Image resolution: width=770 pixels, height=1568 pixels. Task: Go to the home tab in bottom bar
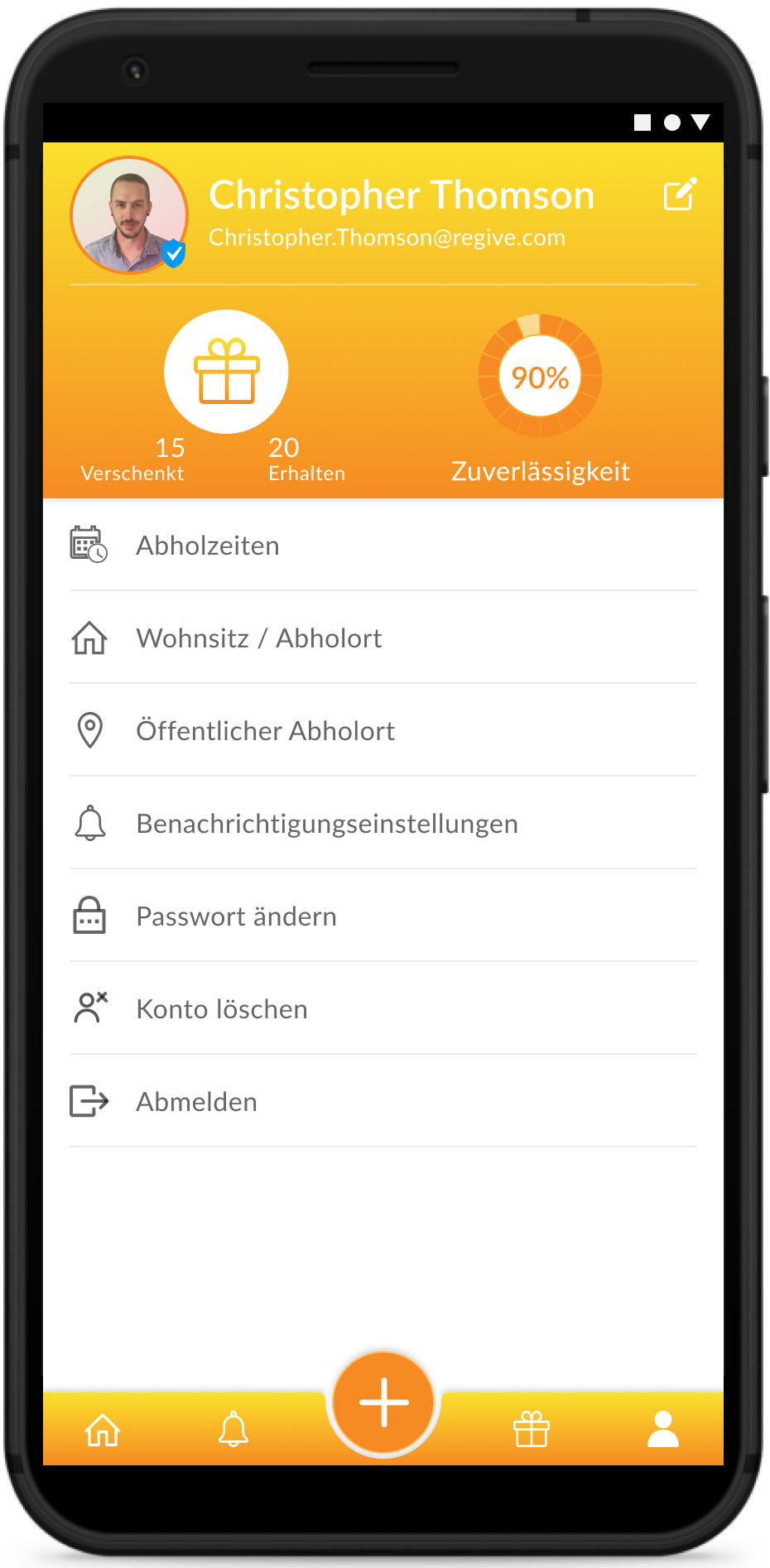pos(103,1430)
